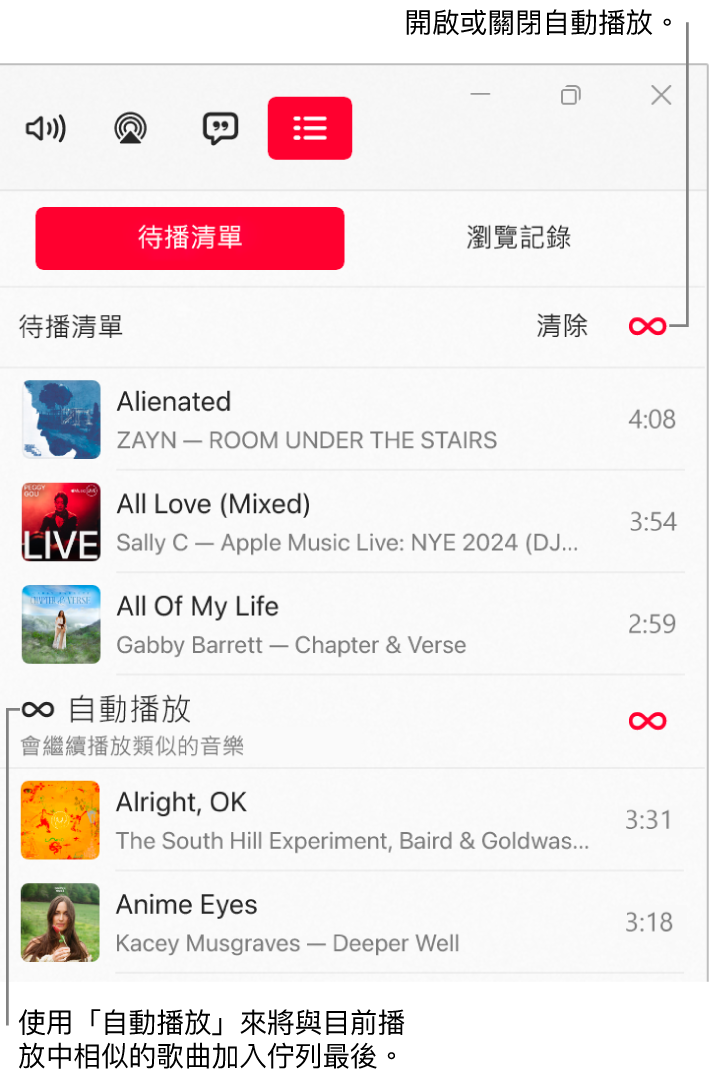710x1080 pixels.
Task: Maximize or restore the window
Action: pyautogui.click(x=570, y=95)
